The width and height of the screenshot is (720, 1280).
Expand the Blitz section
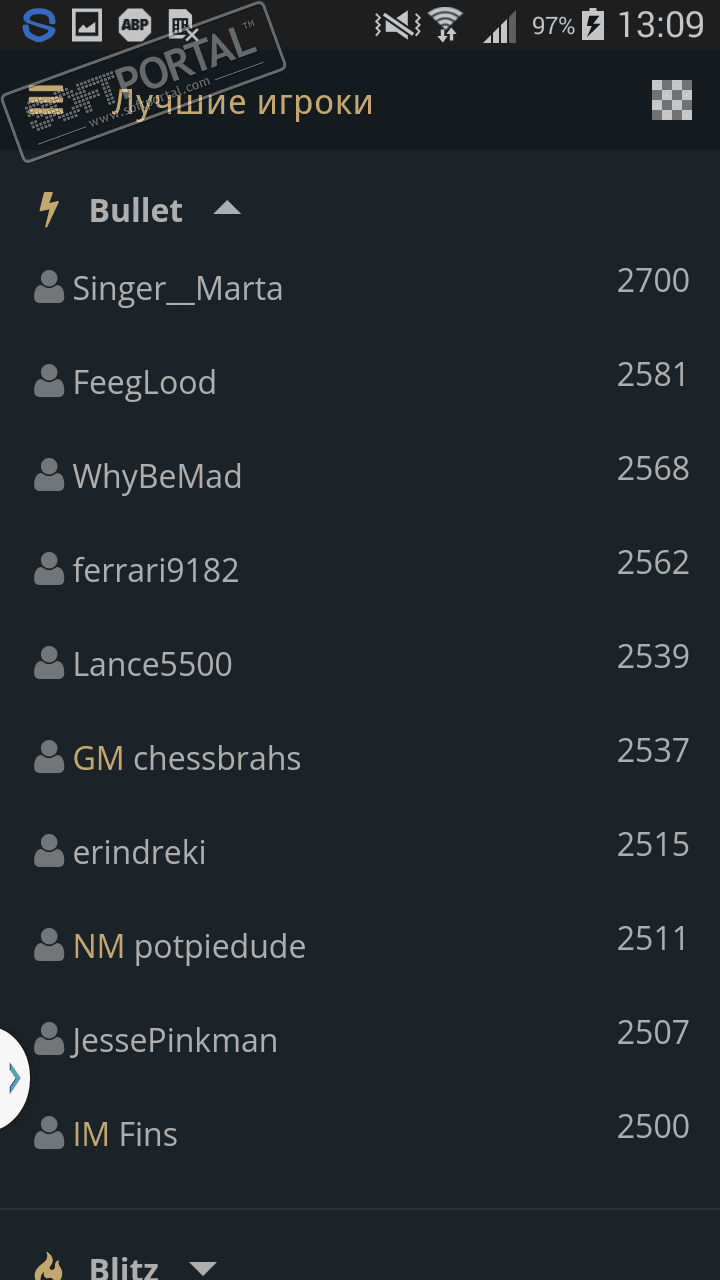click(203, 1268)
